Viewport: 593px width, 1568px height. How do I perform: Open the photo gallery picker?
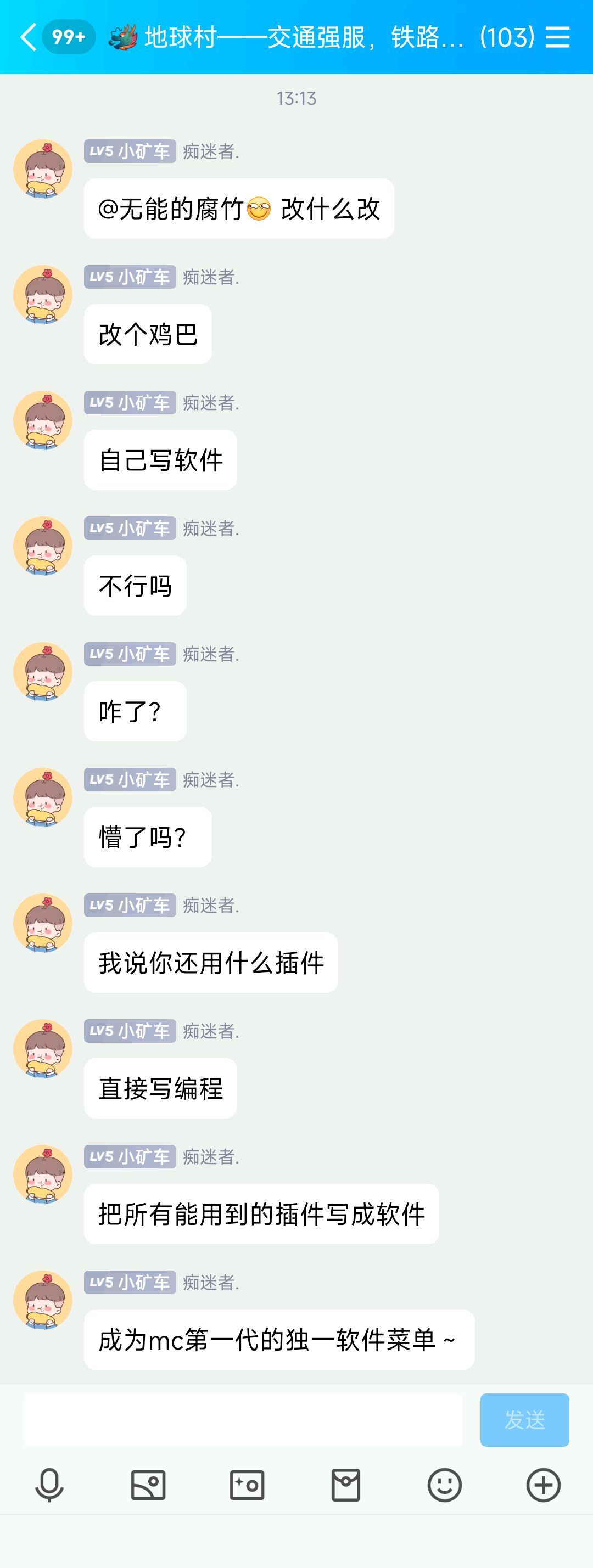click(x=148, y=1485)
